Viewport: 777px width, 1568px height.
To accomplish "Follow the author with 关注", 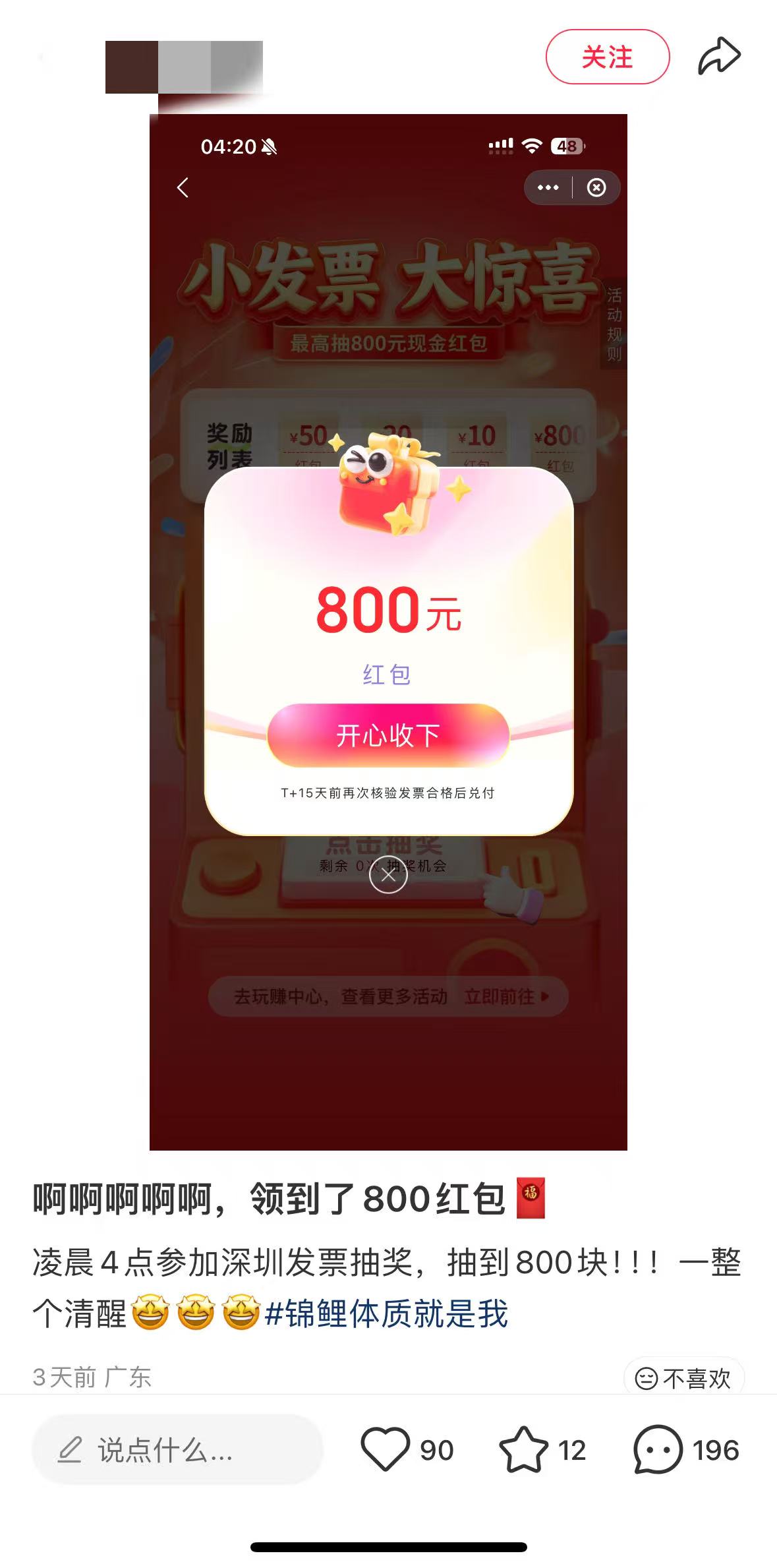I will 607,57.
